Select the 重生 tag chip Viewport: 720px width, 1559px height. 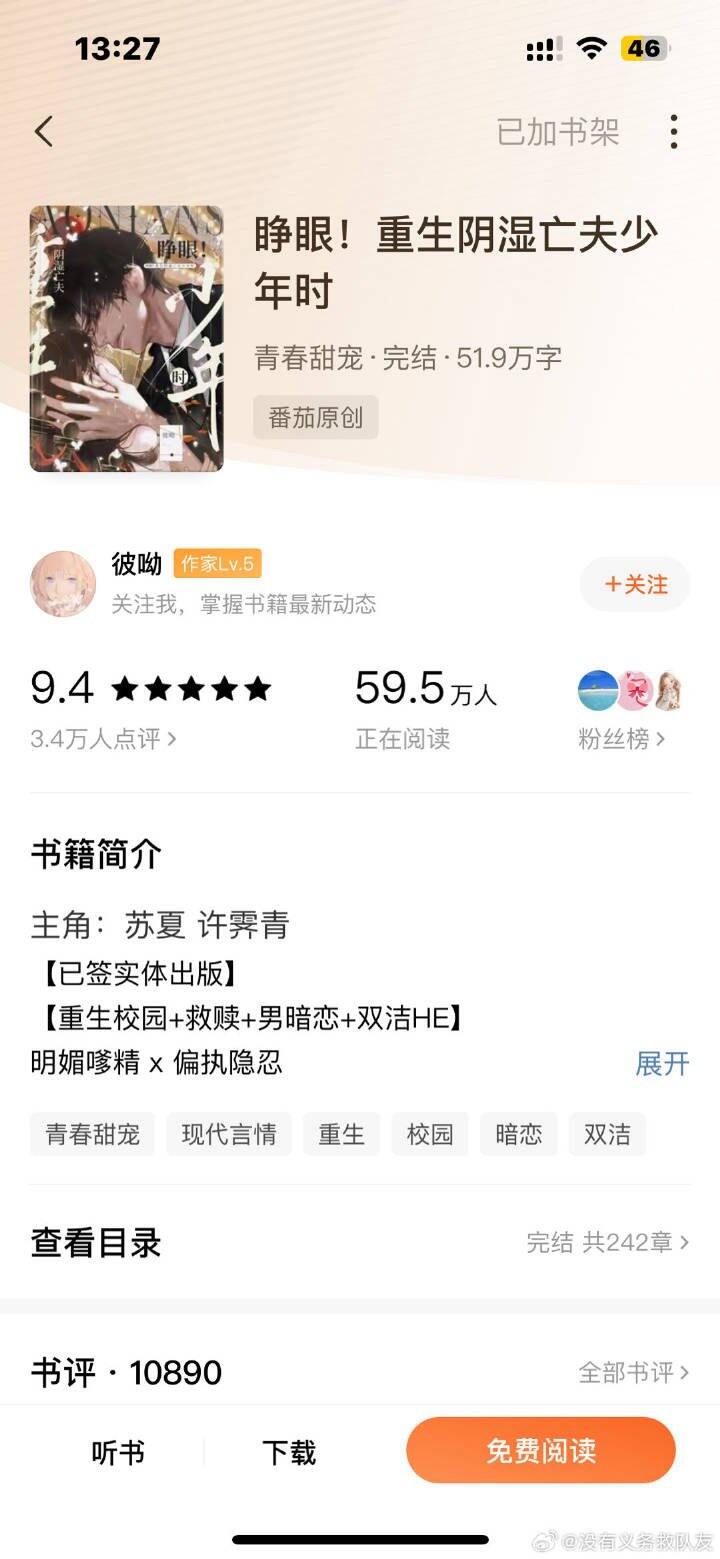(341, 1134)
